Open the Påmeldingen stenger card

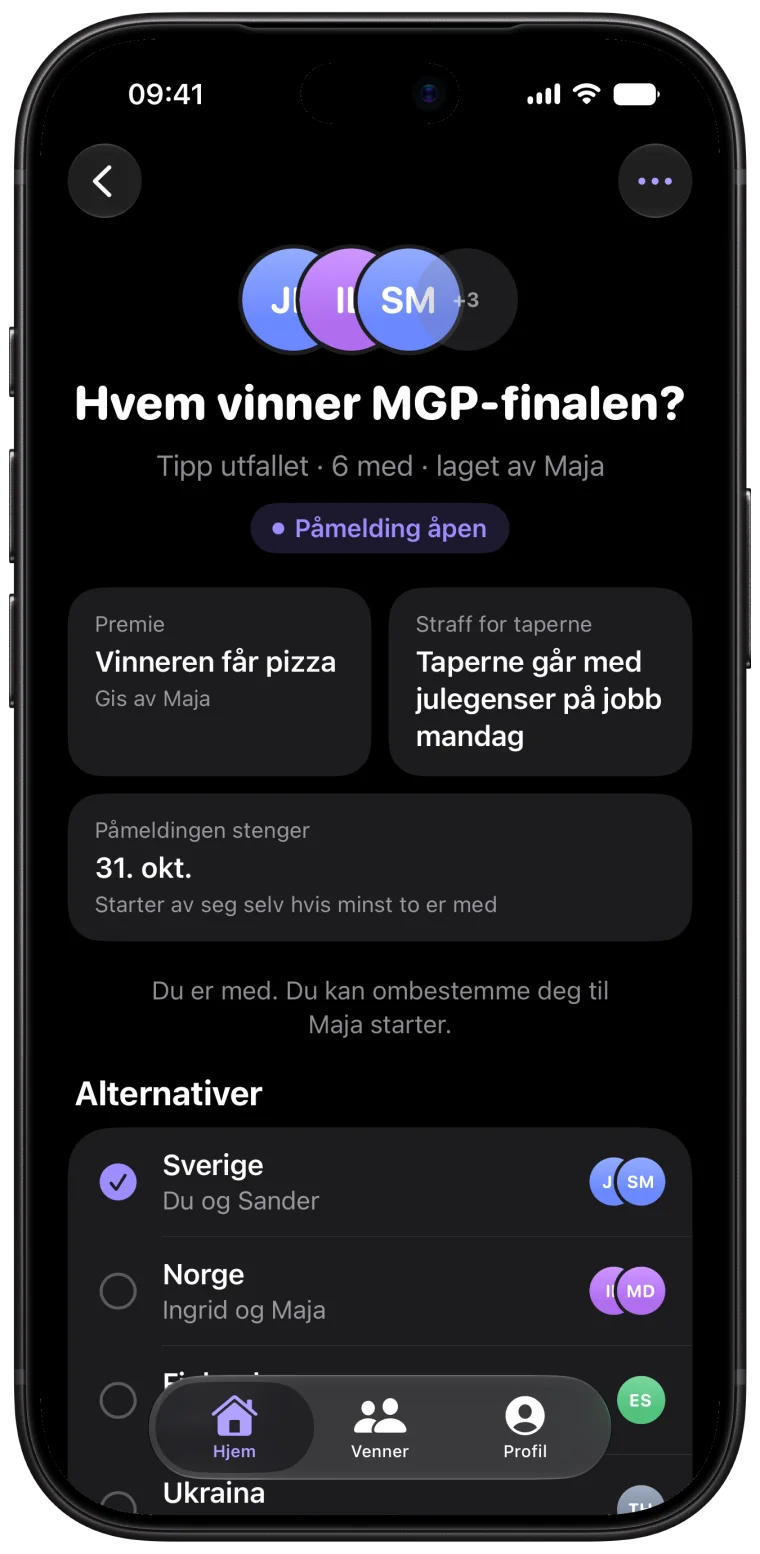click(380, 867)
